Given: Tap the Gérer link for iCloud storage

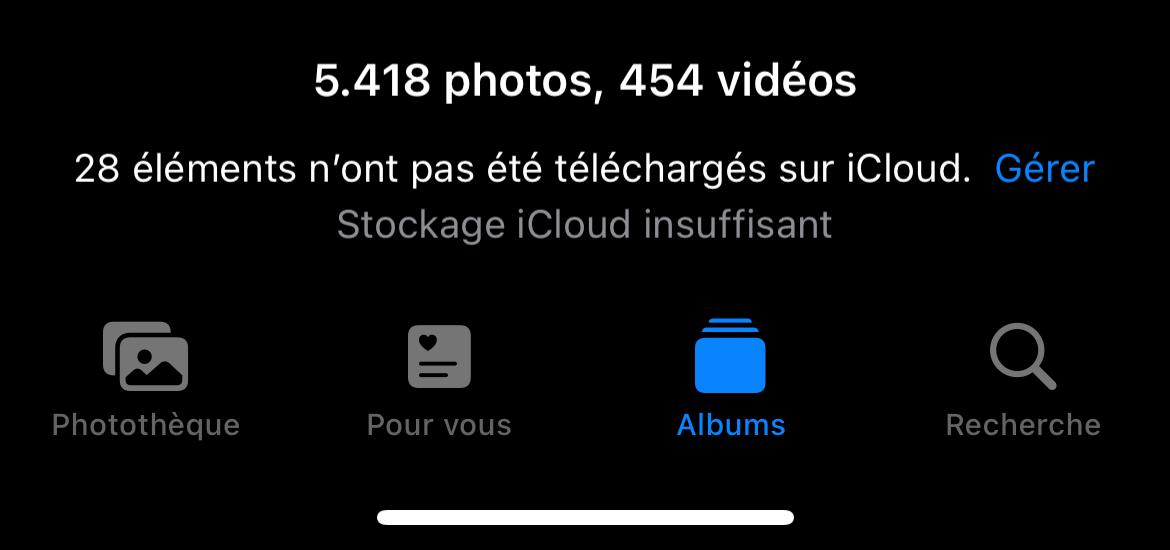Looking at the screenshot, I should point(1044,169).
